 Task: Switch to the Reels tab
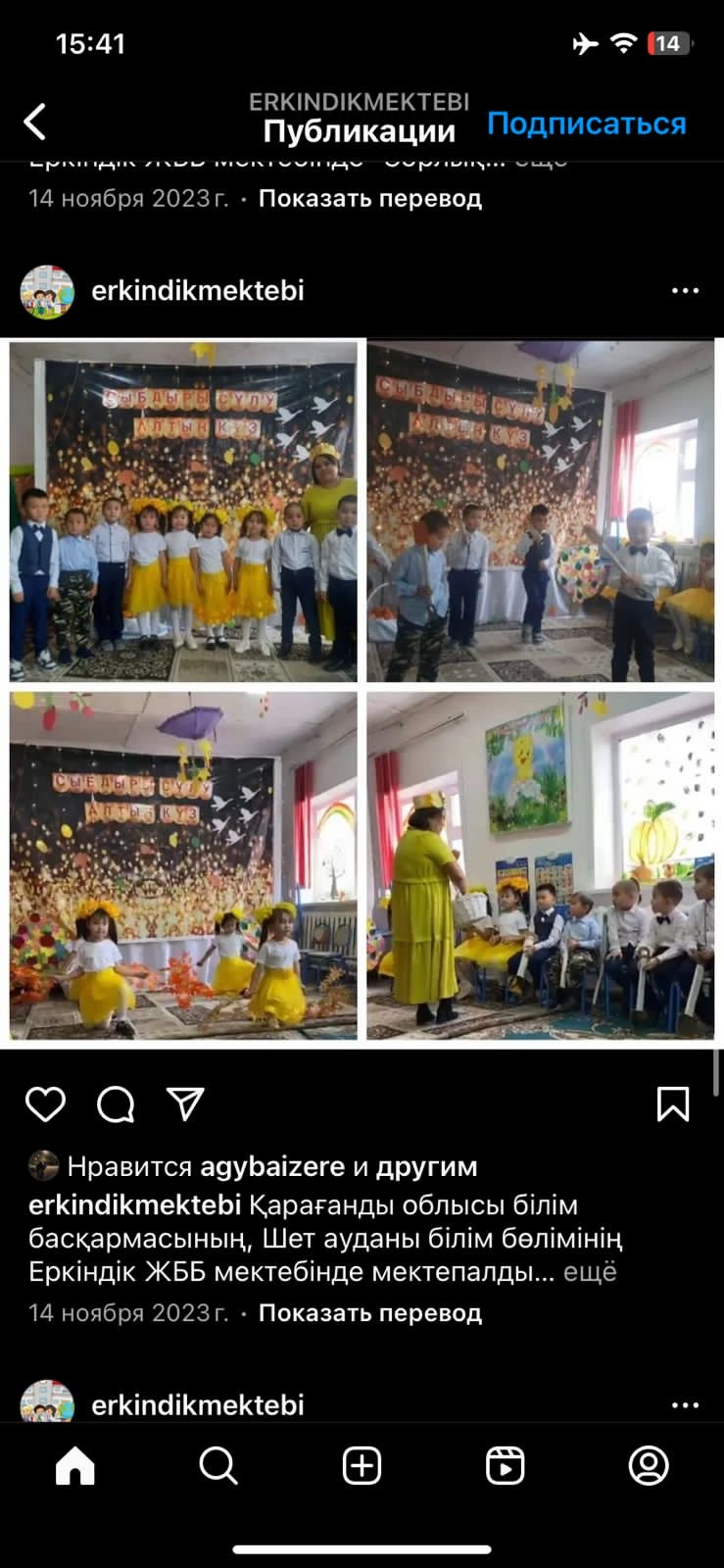tap(505, 1466)
